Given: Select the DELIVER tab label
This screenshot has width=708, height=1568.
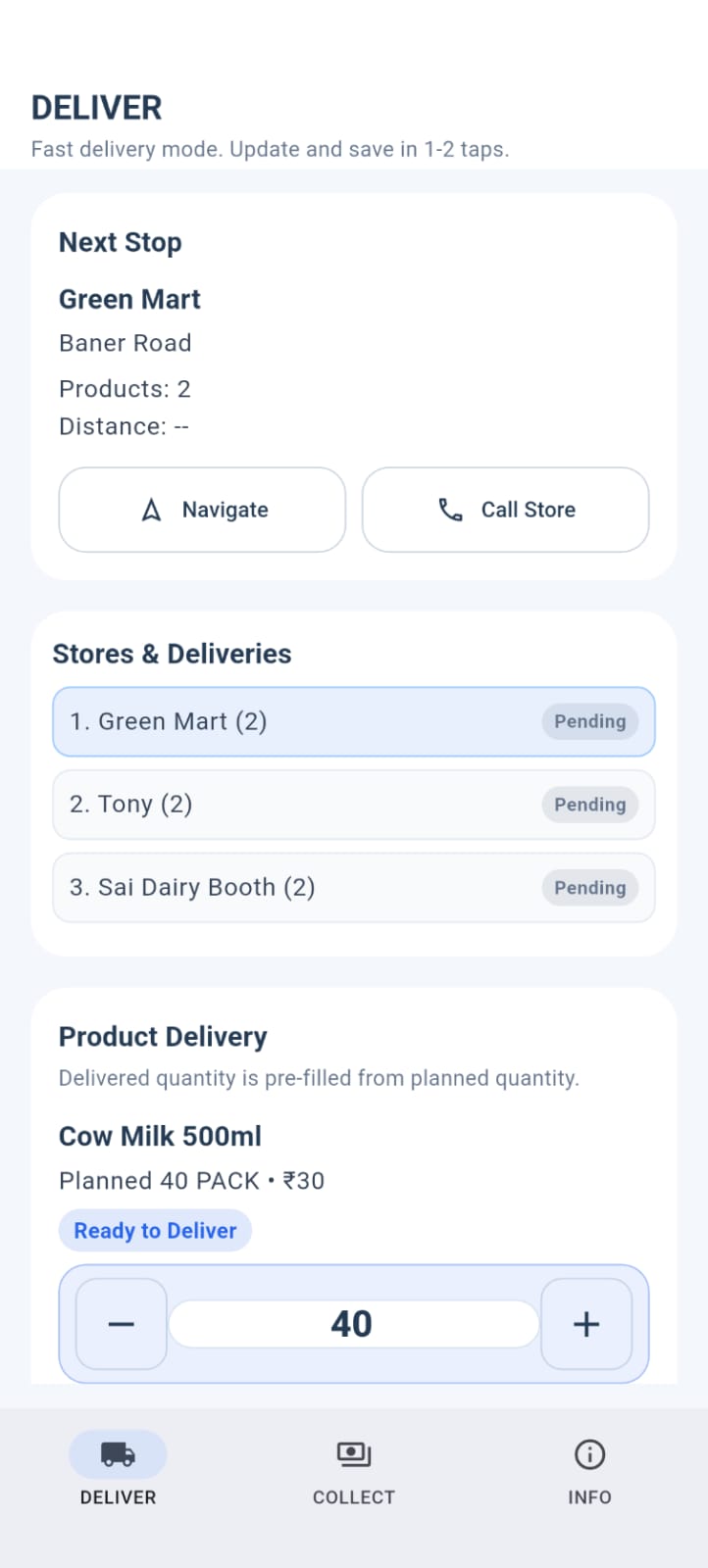Looking at the screenshot, I should click(117, 1496).
